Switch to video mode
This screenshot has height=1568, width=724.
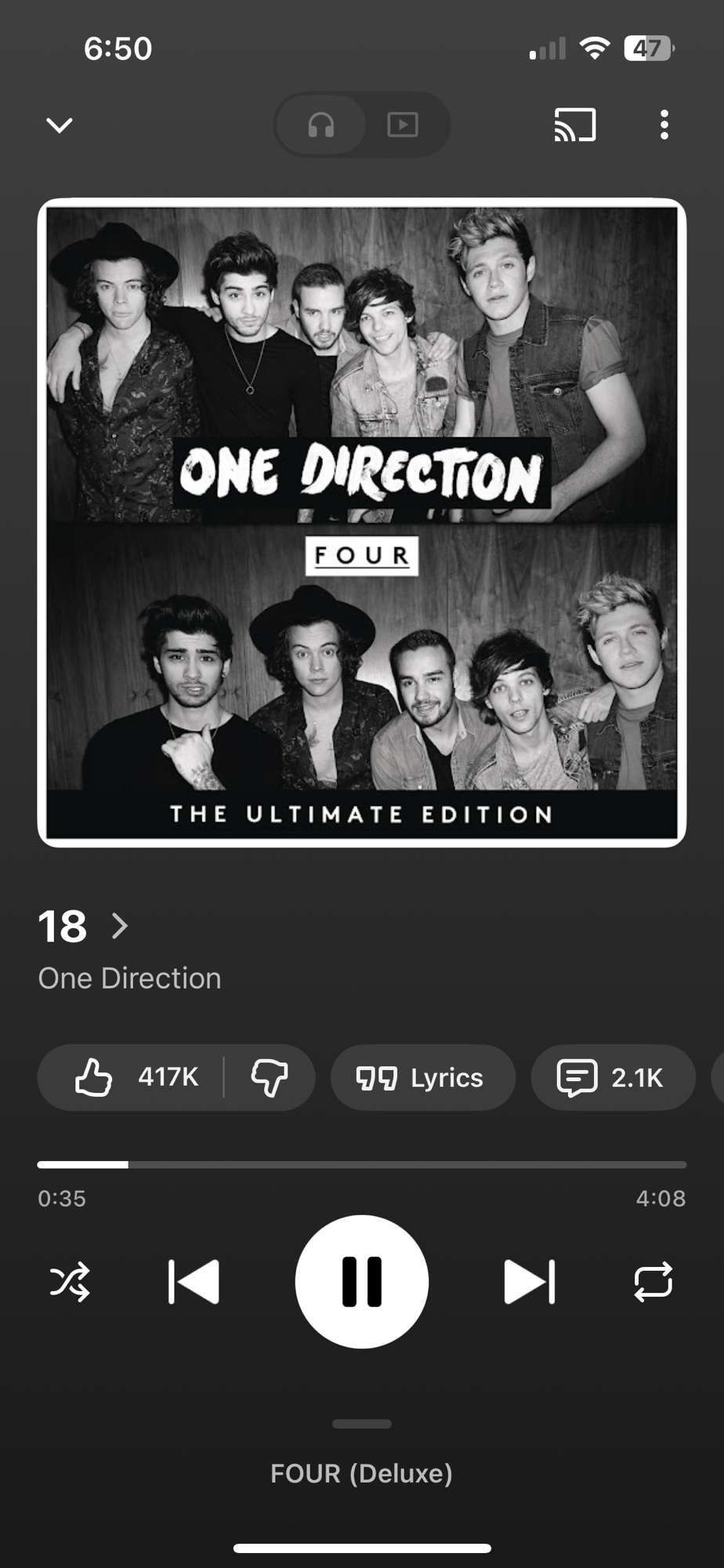click(403, 125)
